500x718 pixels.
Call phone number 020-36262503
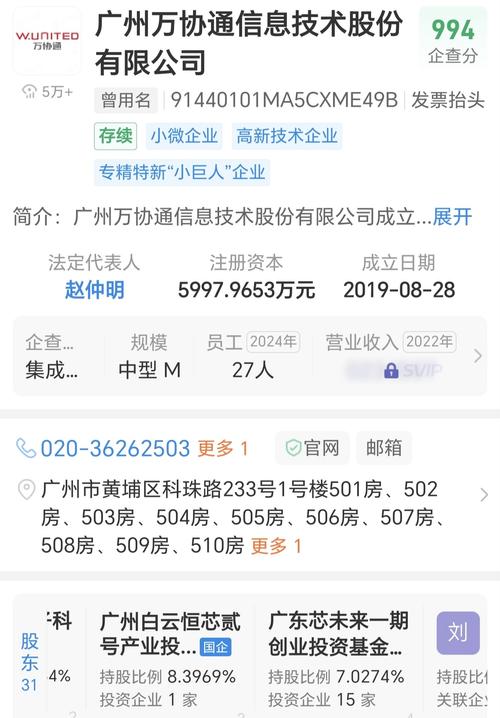pos(115,448)
